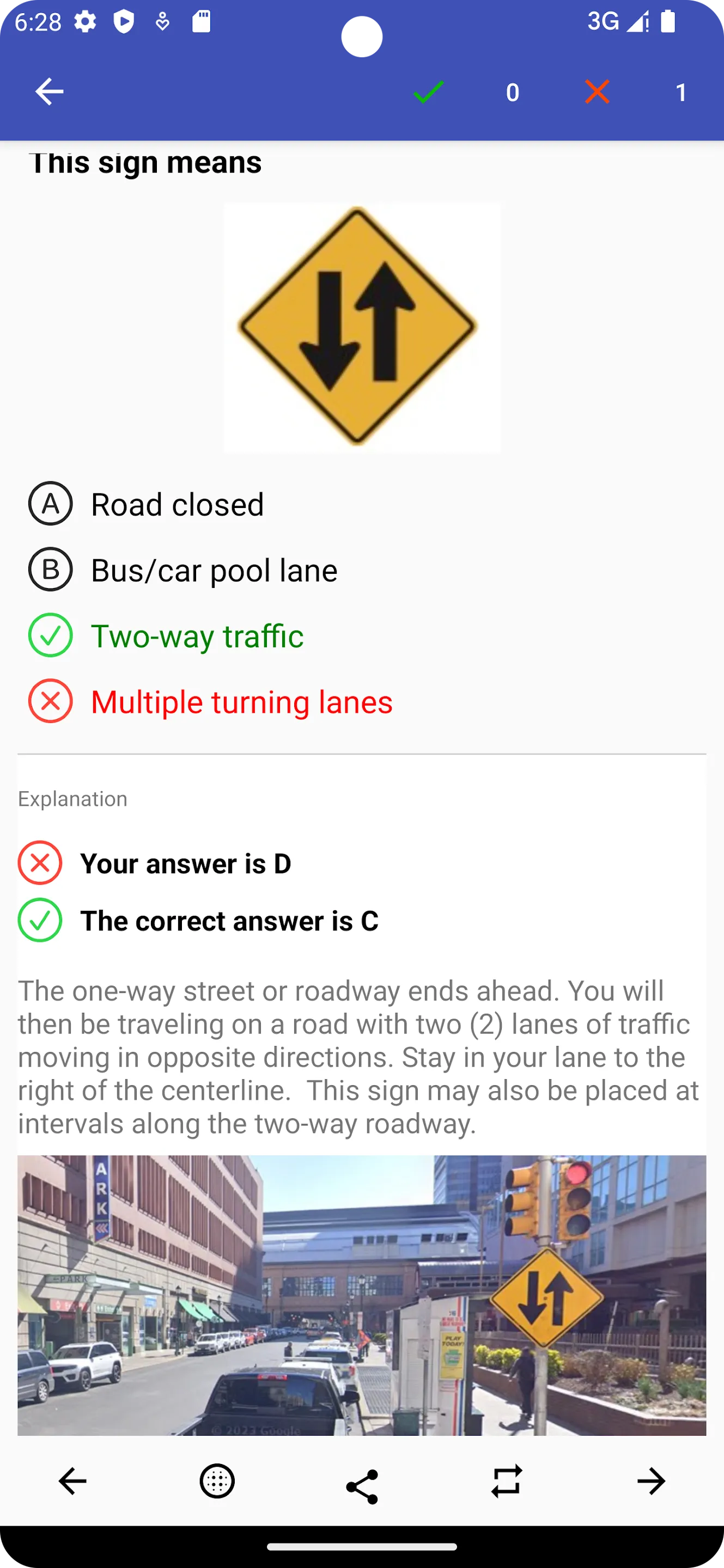
Task: Go to the previous question
Action: [72, 1481]
